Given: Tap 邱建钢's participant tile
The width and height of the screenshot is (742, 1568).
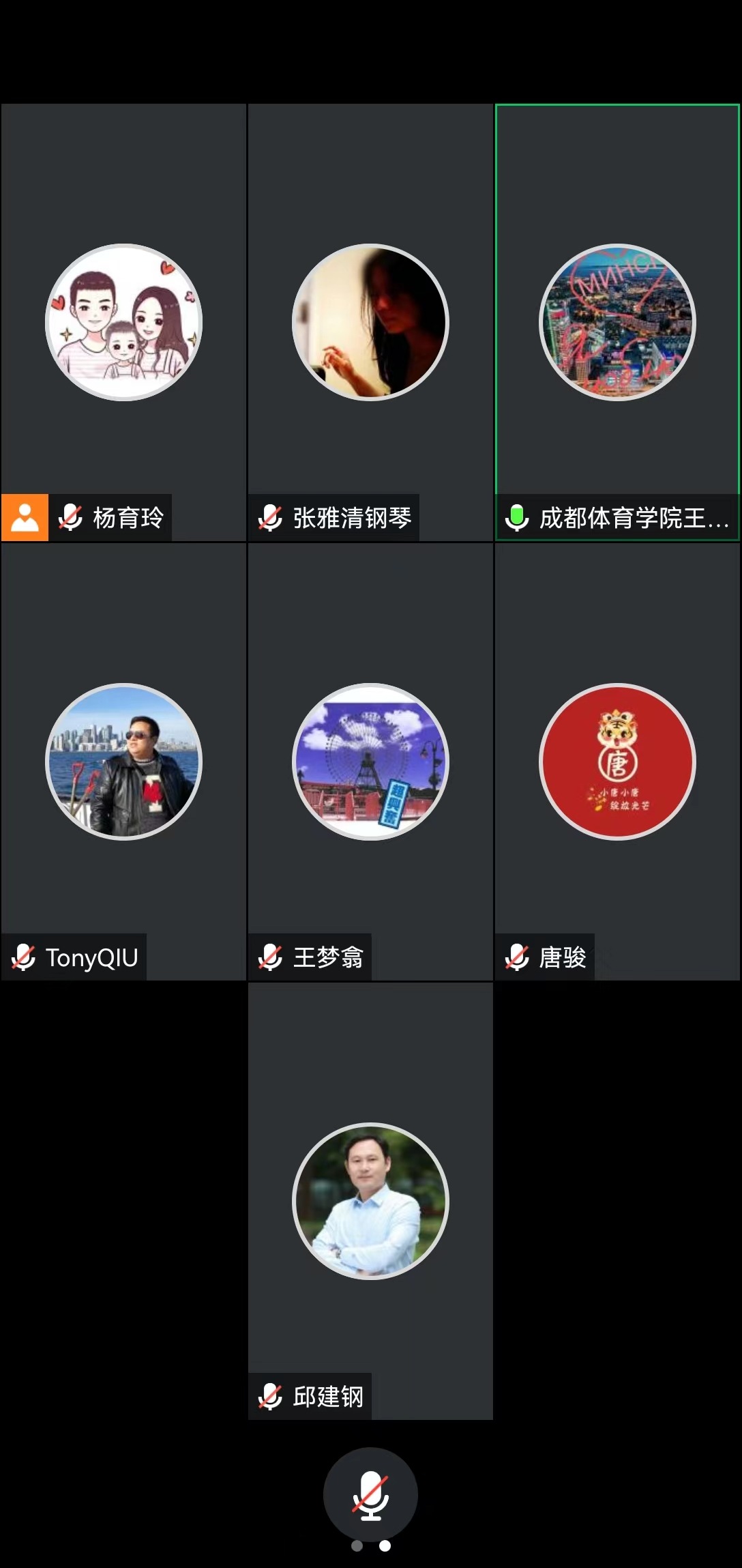Looking at the screenshot, I should point(370,1201).
